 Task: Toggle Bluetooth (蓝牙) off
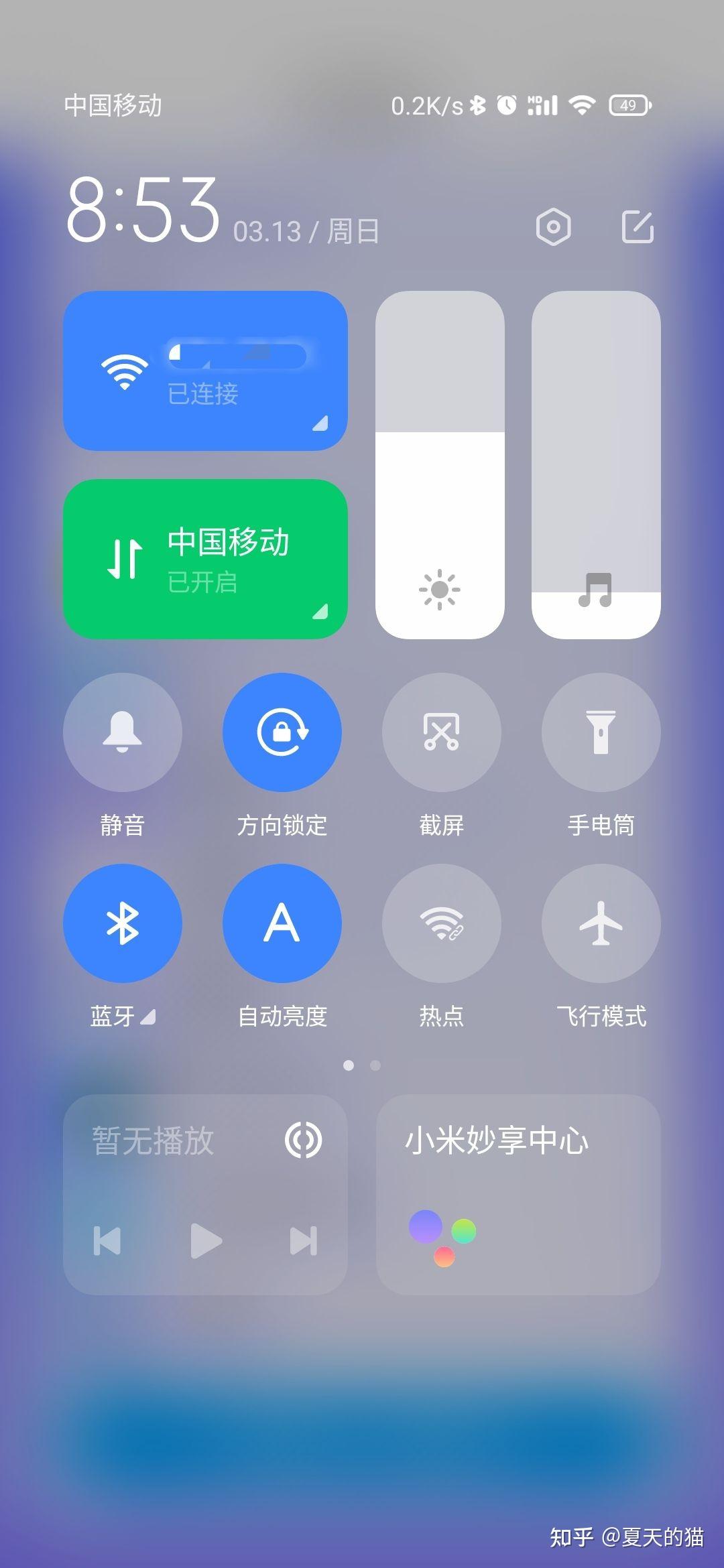[123, 923]
